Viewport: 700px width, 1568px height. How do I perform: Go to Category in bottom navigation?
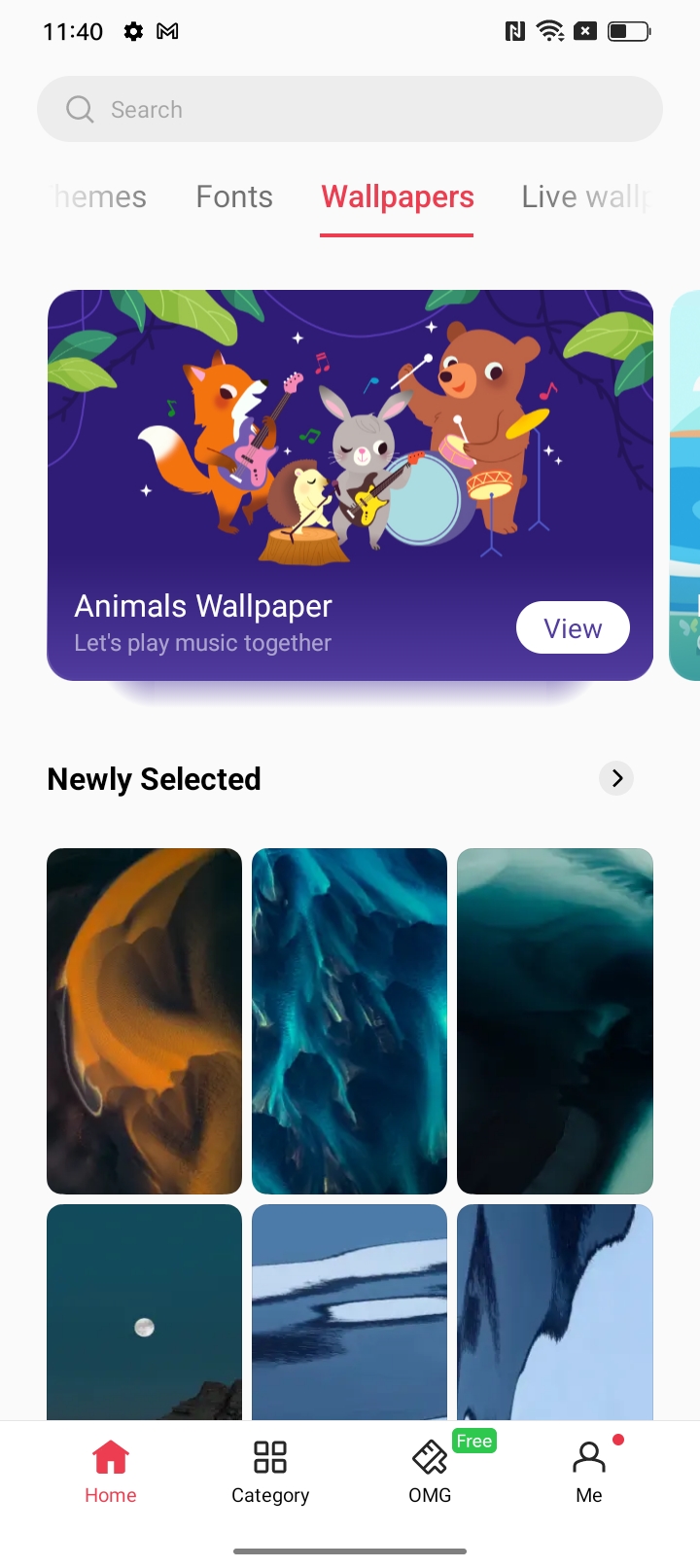pos(270,1473)
